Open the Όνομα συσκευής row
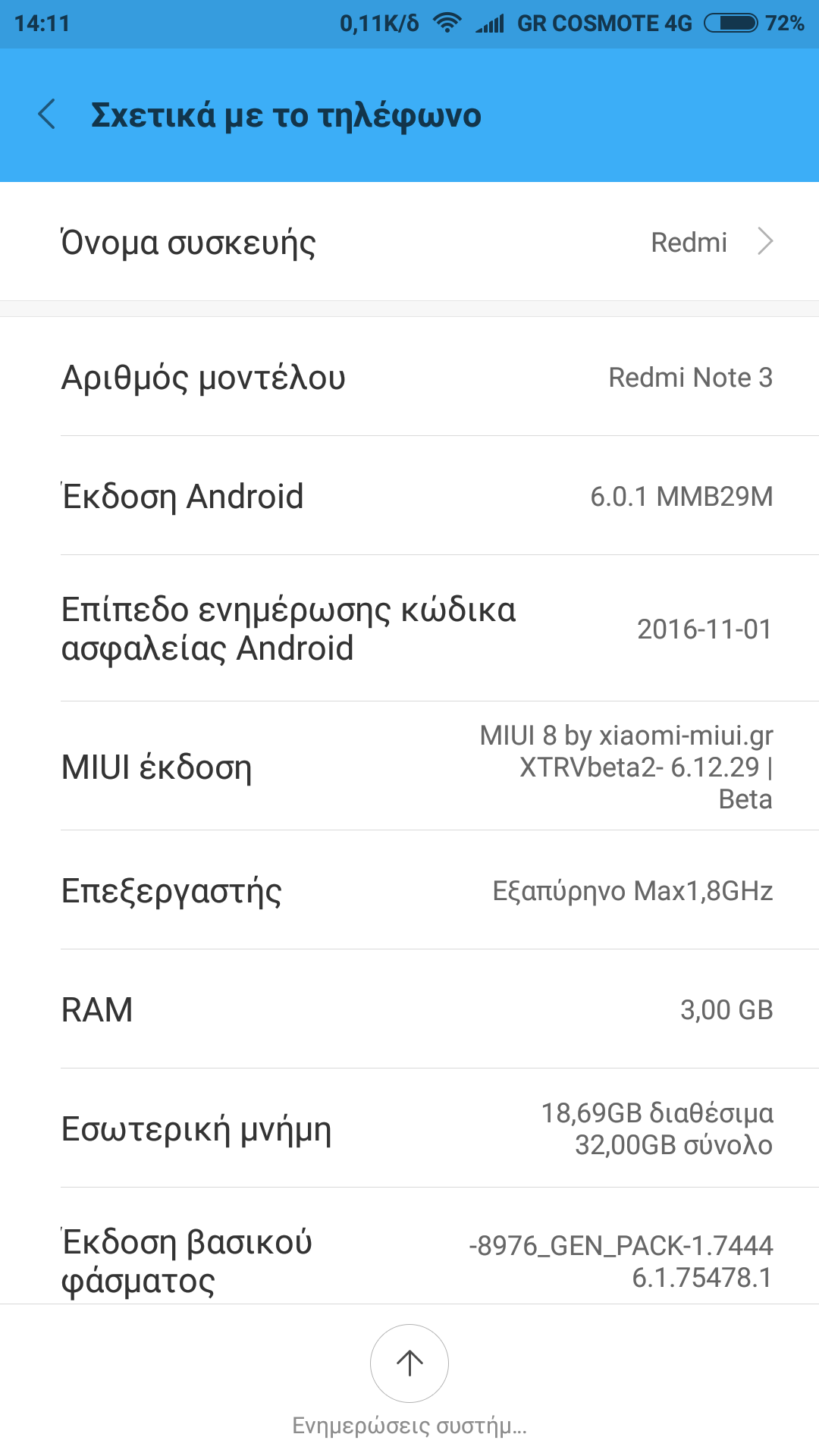Image resolution: width=819 pixels, height=1456 pixels. pyautogui.click(x=409, y=243)
